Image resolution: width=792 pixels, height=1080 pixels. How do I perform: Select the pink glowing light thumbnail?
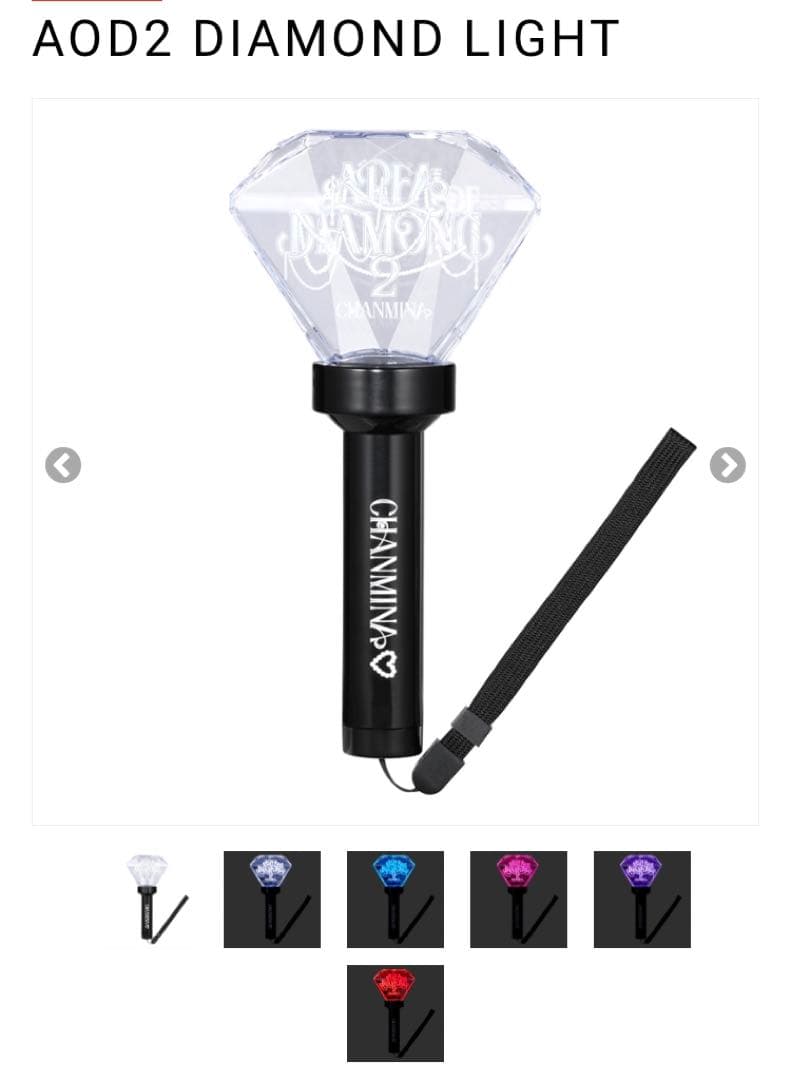(x=518, y=899)
